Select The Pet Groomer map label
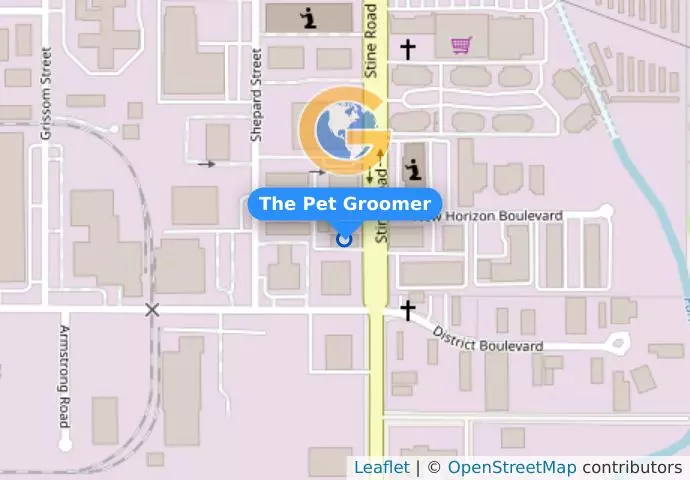The width and height of the screenshot is (690, 480). tap(344, 204)
